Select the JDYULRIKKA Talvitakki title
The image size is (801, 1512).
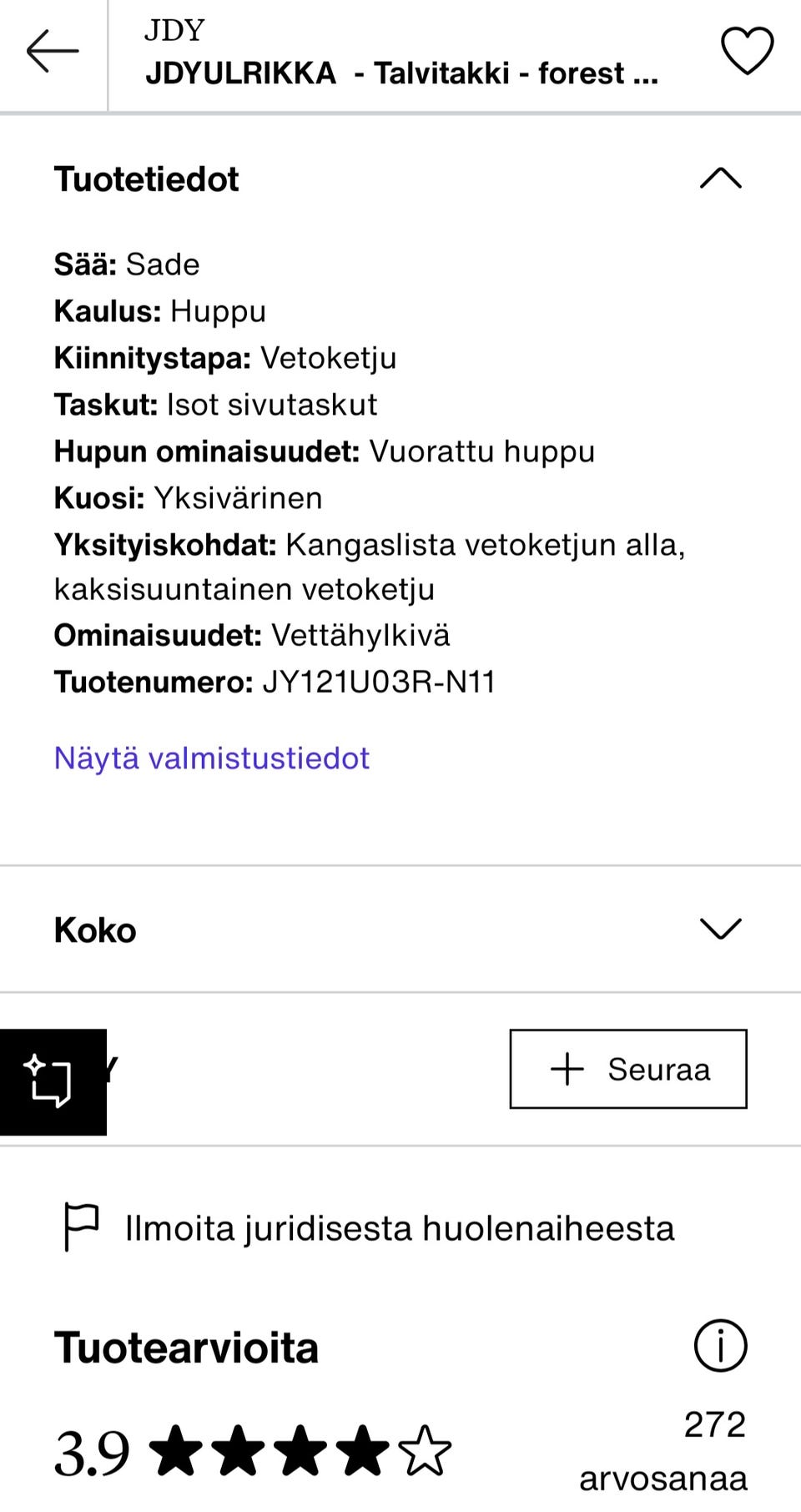pos(400,71)
